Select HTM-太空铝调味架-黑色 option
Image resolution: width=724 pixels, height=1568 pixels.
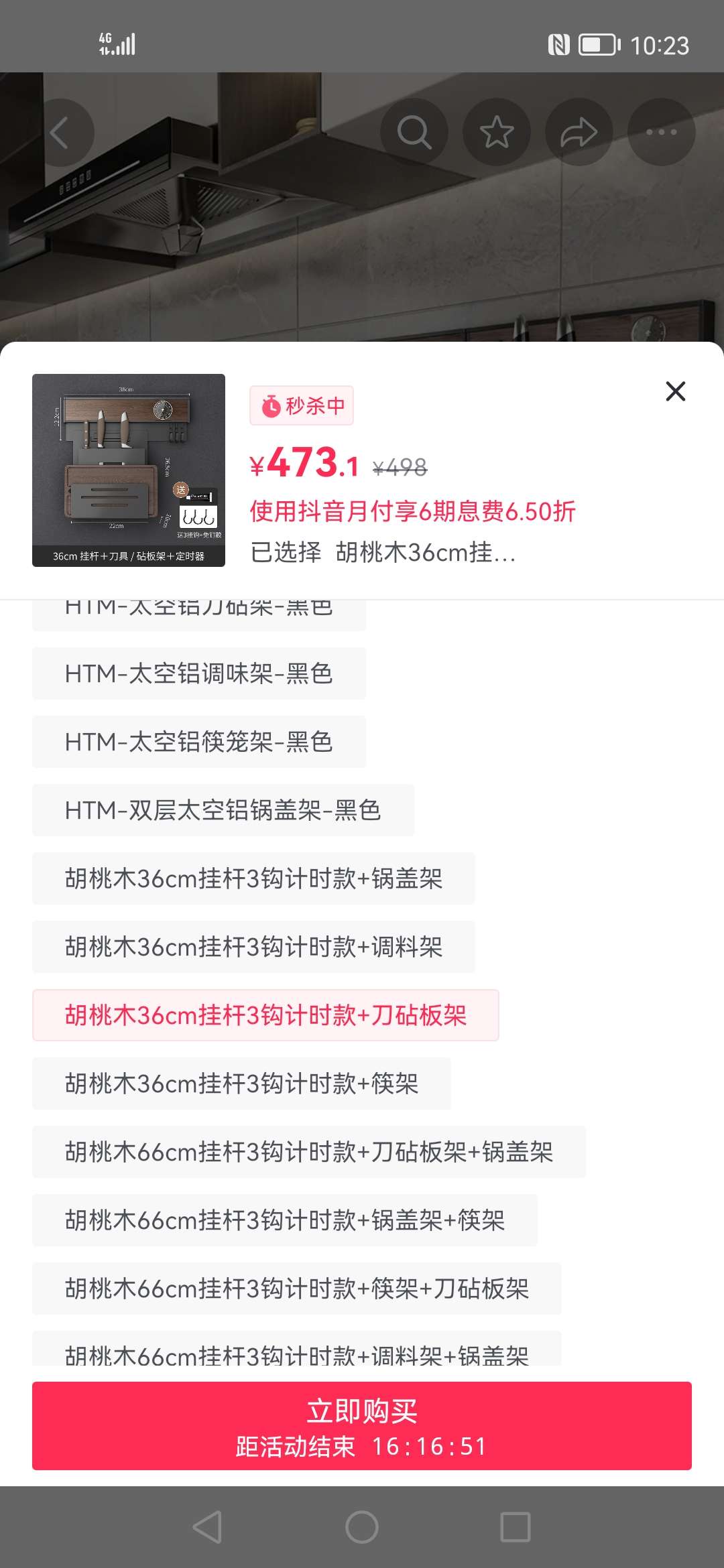199,673
